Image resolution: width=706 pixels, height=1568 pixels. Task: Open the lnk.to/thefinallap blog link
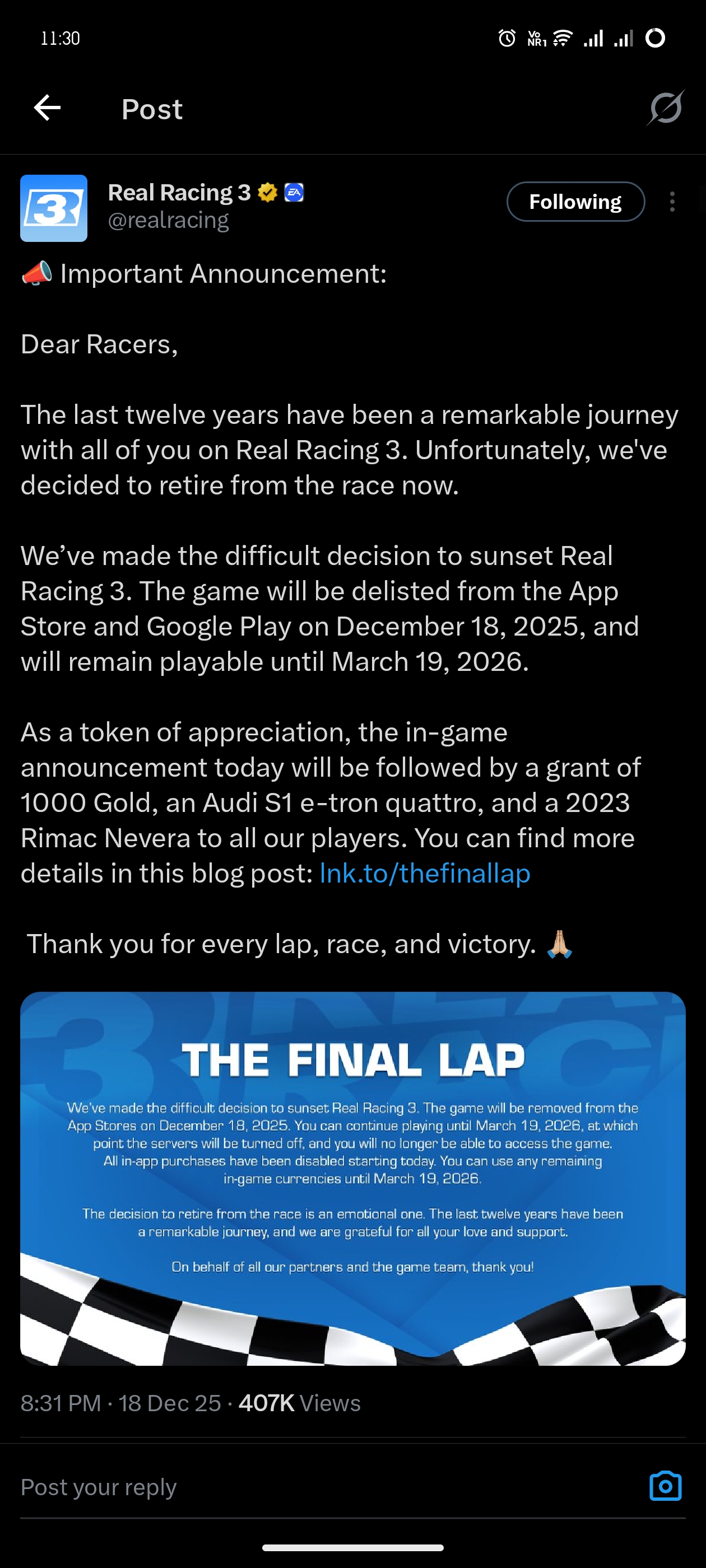[425, 873]
